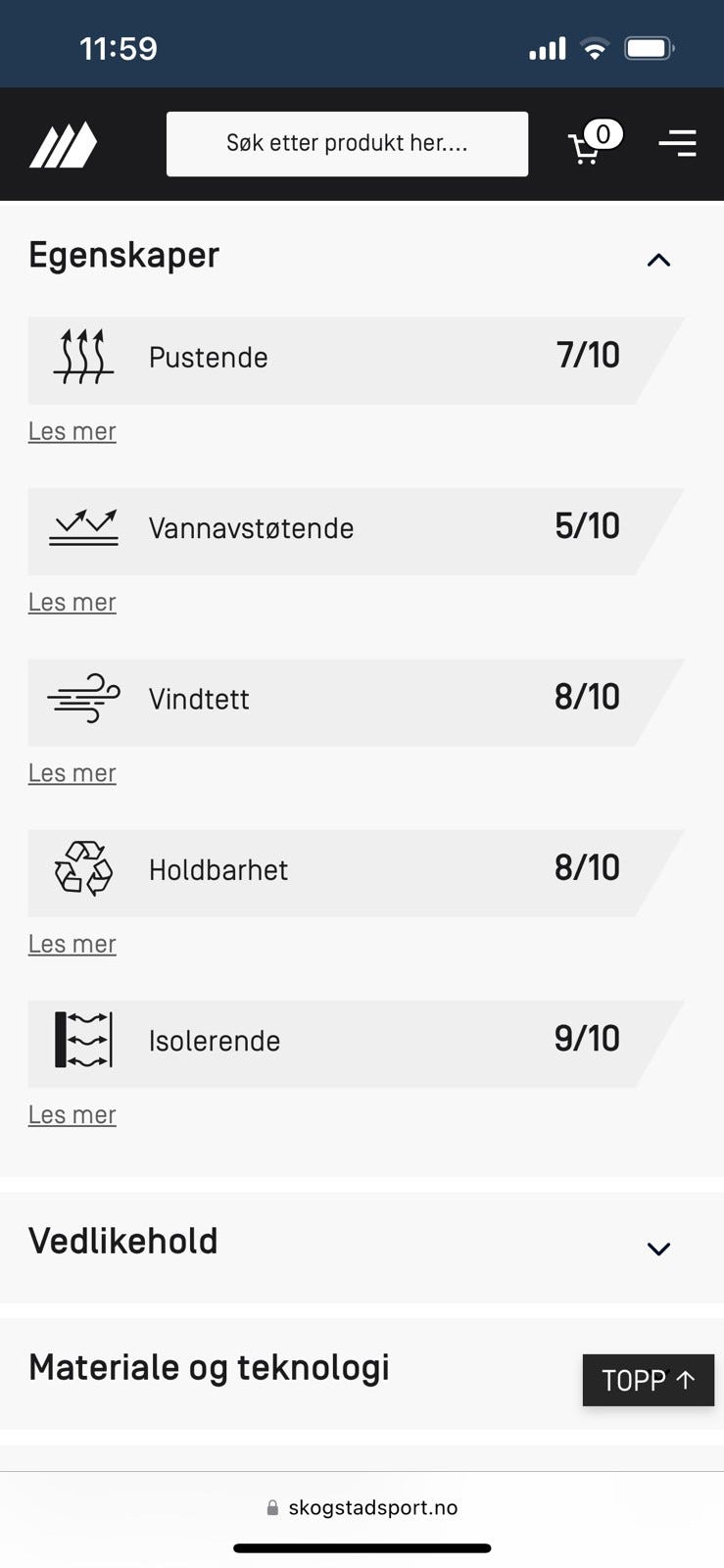724x1568 pixels.
Task: Tap the product search field
Action: (347, 144)
